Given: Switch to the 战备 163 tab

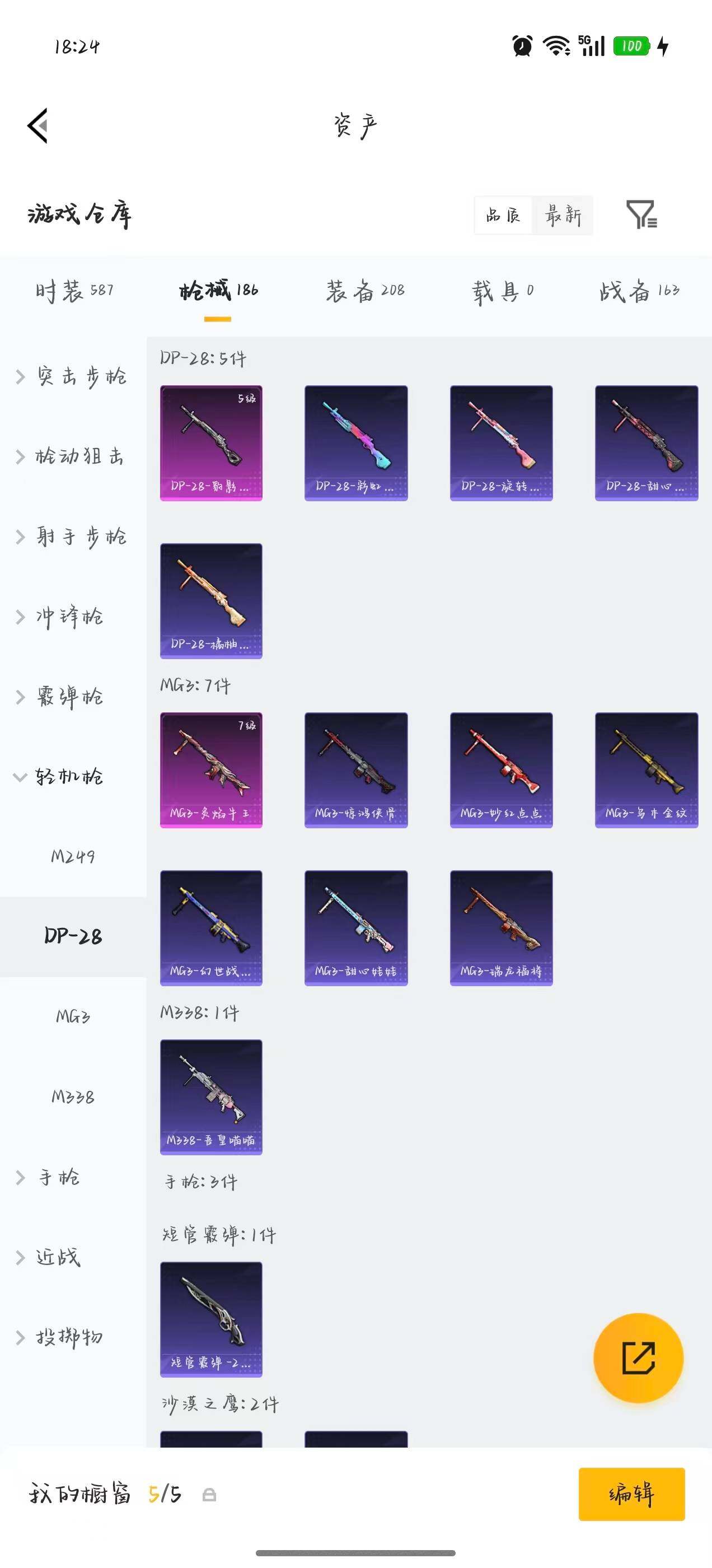Looking at the screenshot, I should pos(639,291).
